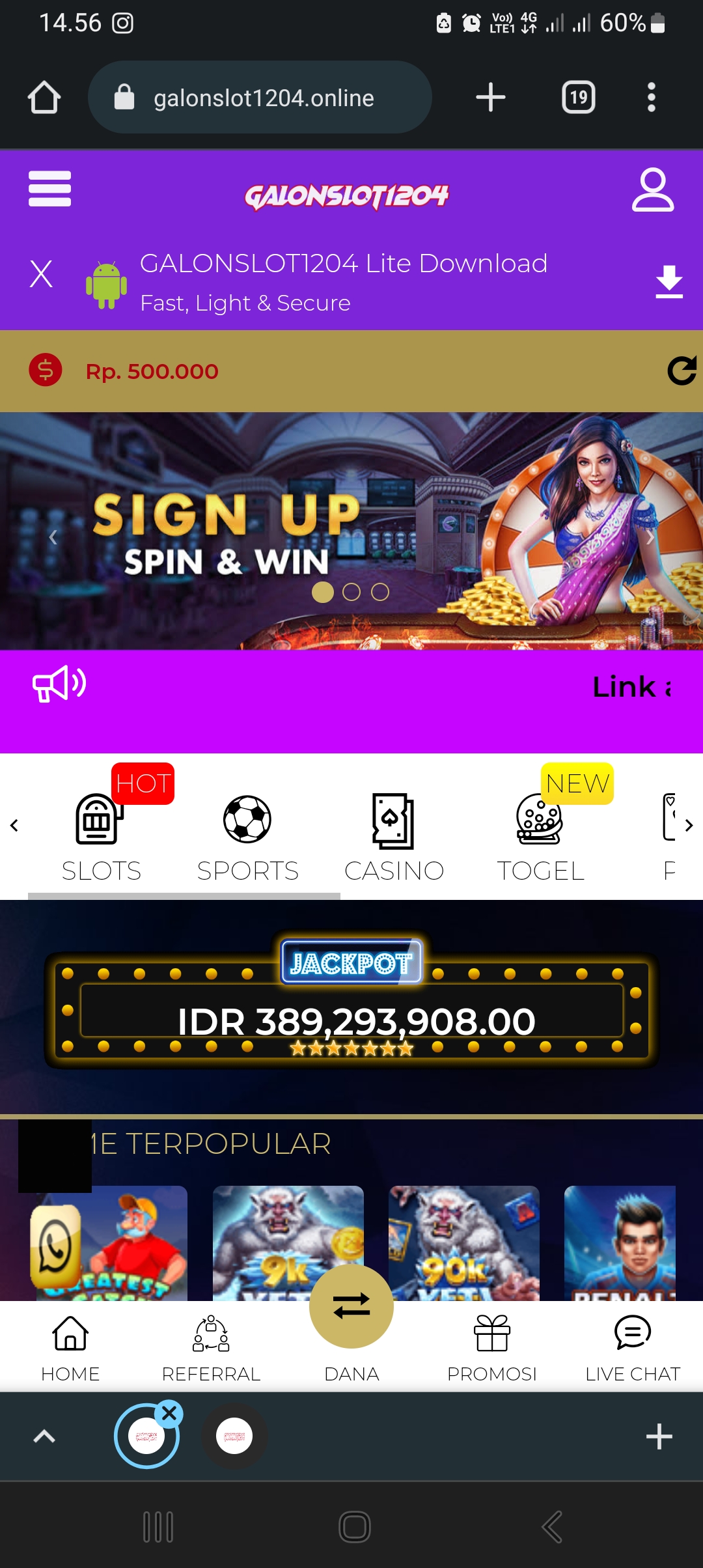Select the CASINO category
Viewport: 703px width, 1568px height.
pos(394,837)
